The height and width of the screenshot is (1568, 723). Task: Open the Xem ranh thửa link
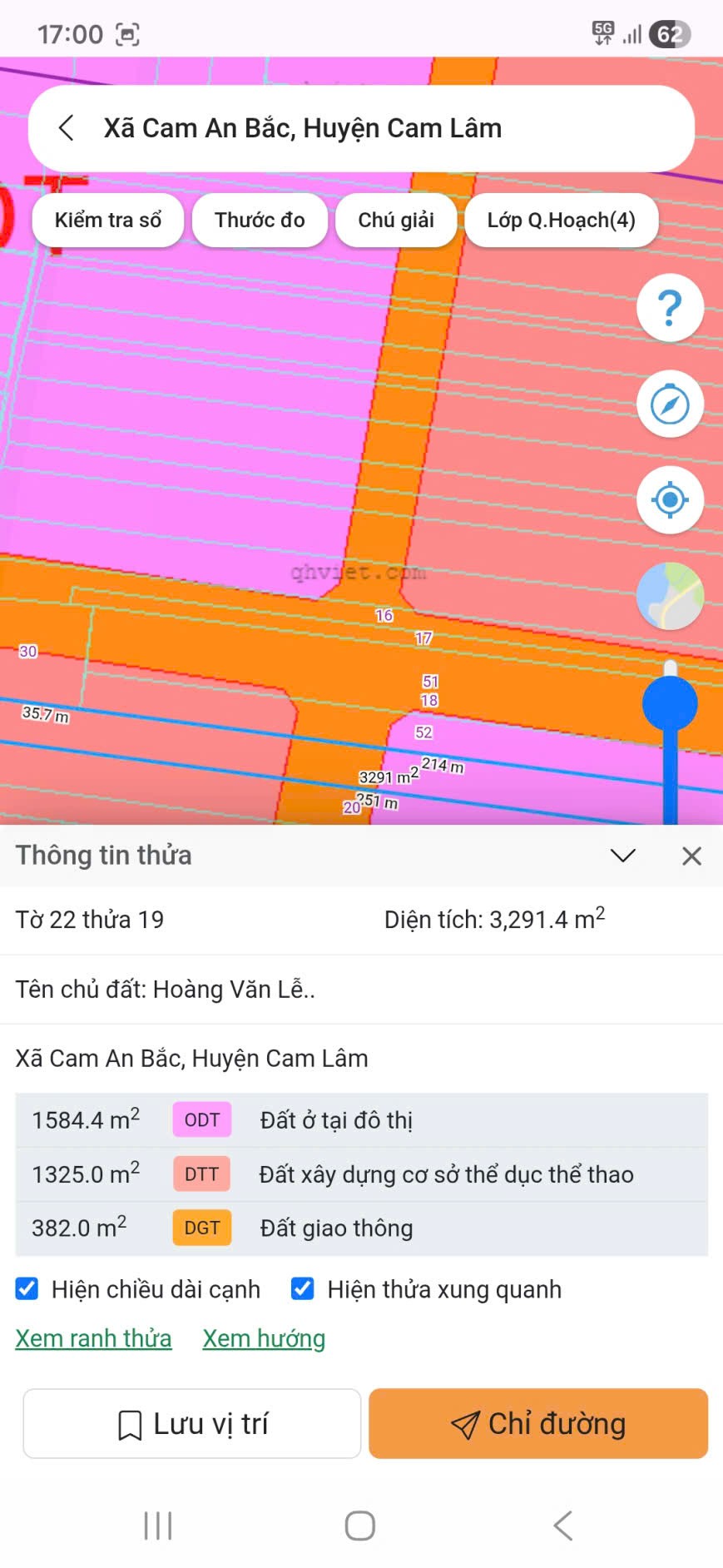93,1337
